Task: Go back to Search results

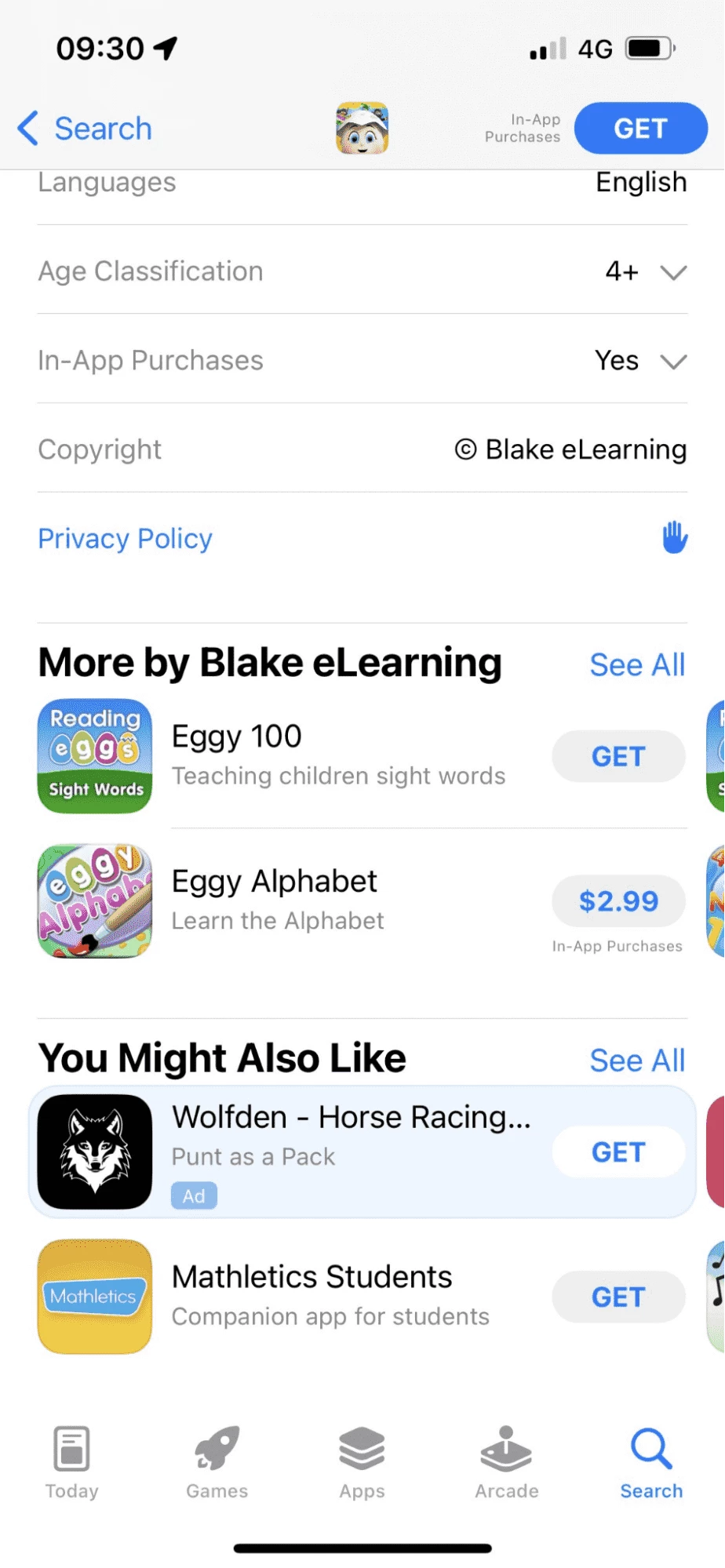Action: pyautogui.click(x=85, y=129)
